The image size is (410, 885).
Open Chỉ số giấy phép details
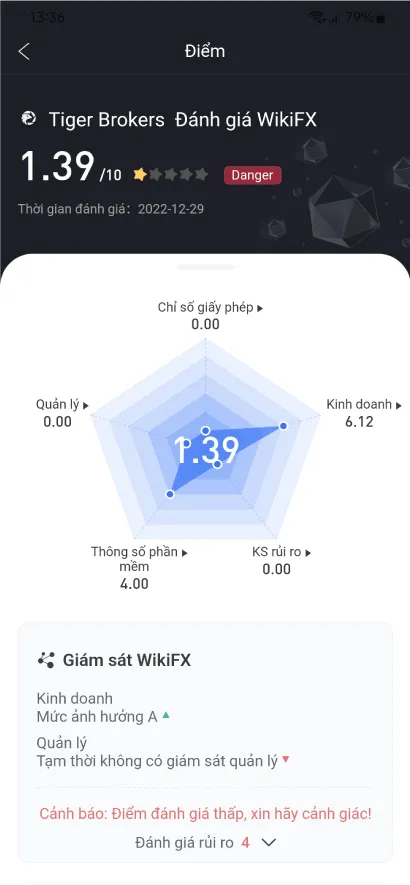(x=210, y=308)
